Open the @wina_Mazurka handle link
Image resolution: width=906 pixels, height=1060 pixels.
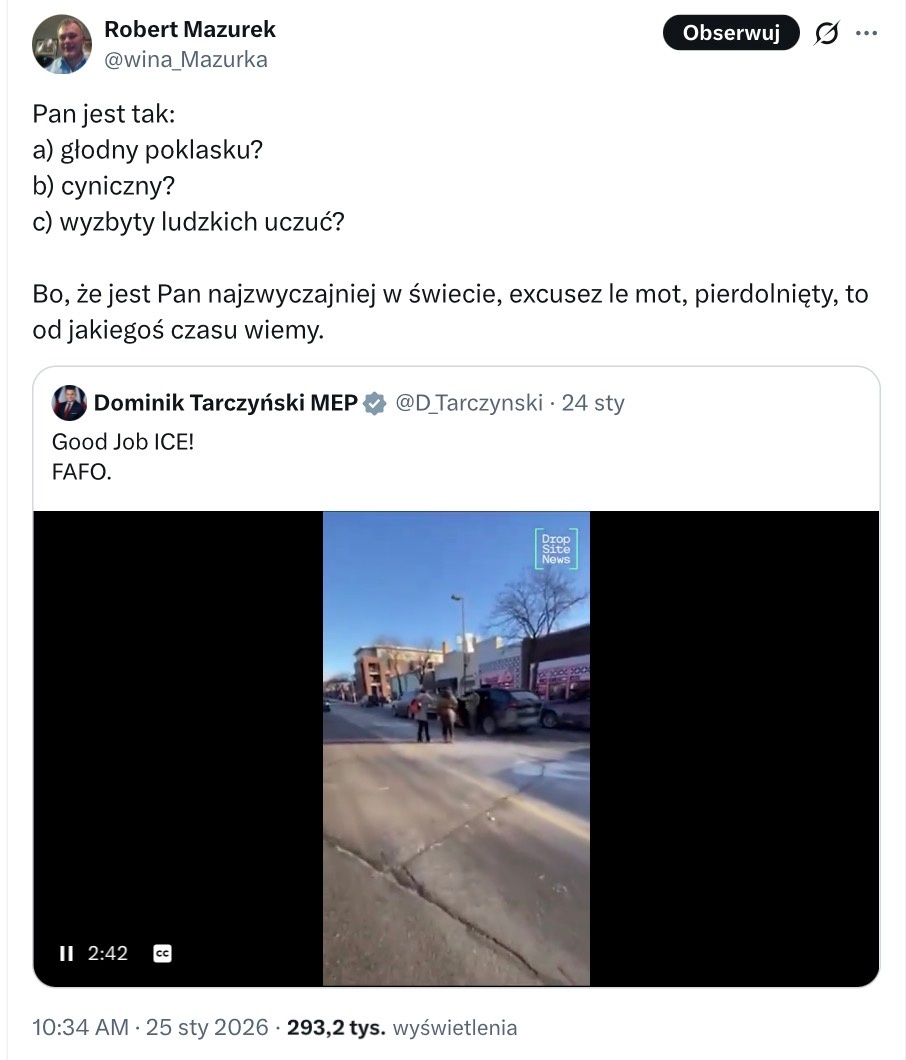click(x=186, y=60)
